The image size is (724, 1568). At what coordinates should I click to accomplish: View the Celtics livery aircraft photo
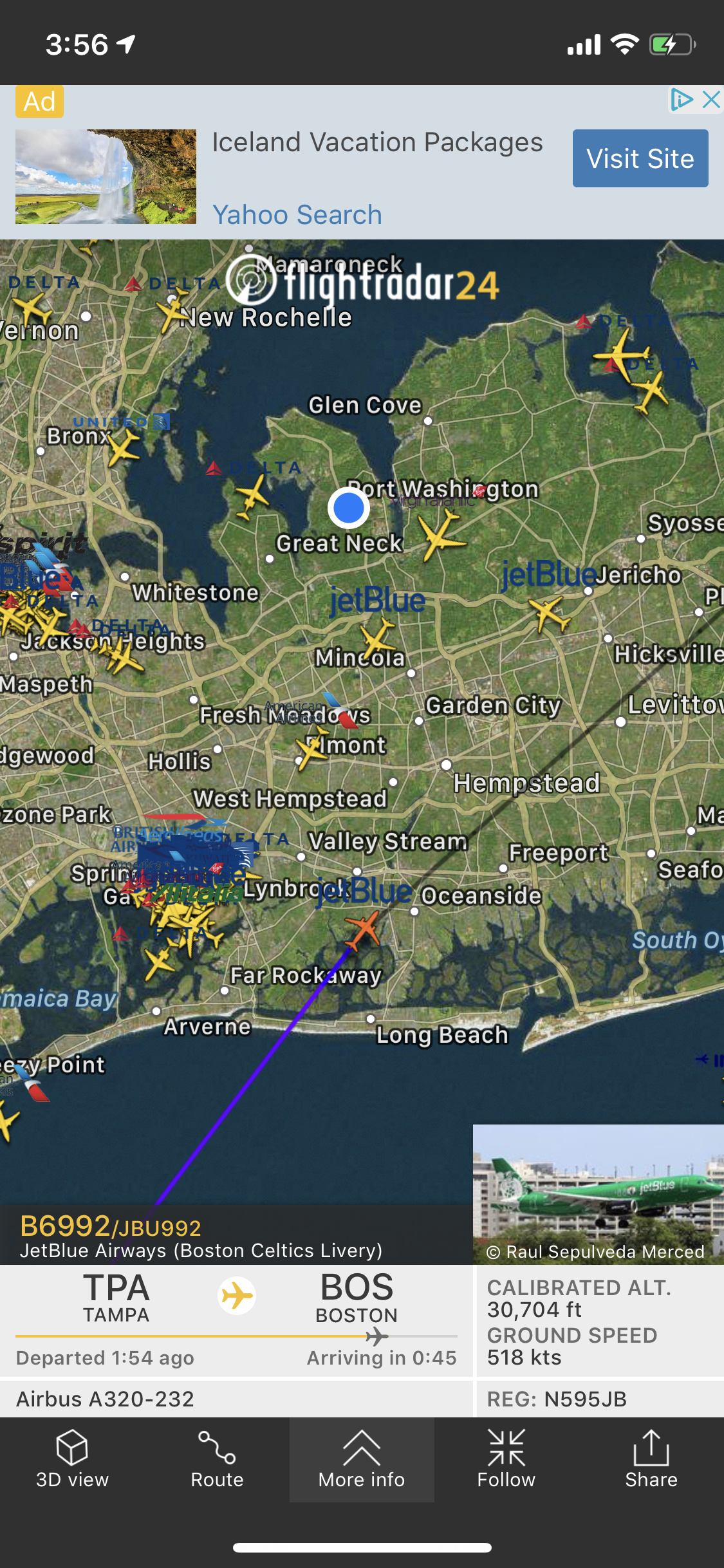pos(598,1194)
